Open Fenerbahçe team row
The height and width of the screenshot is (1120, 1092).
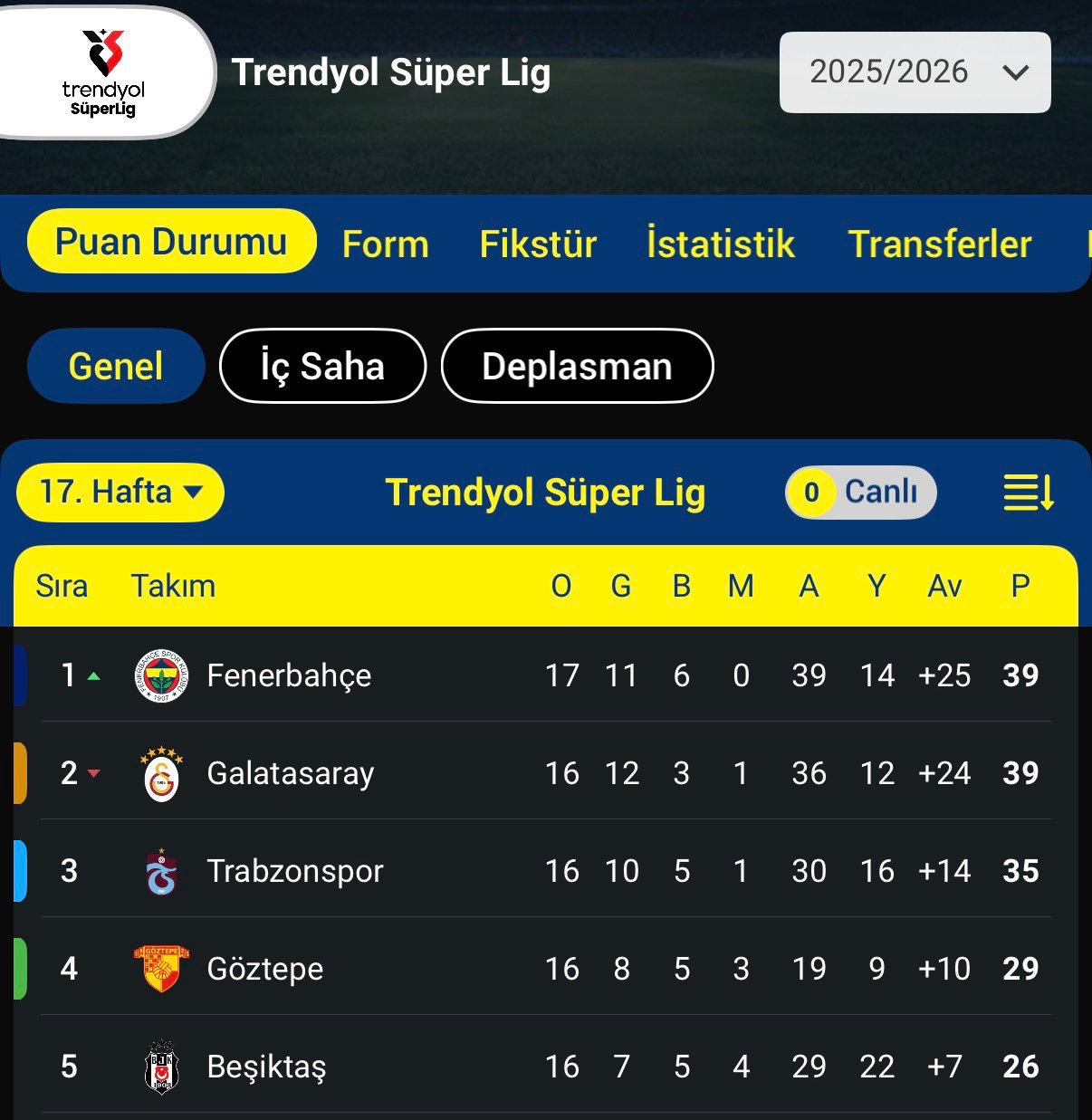(x=290, y=675)
